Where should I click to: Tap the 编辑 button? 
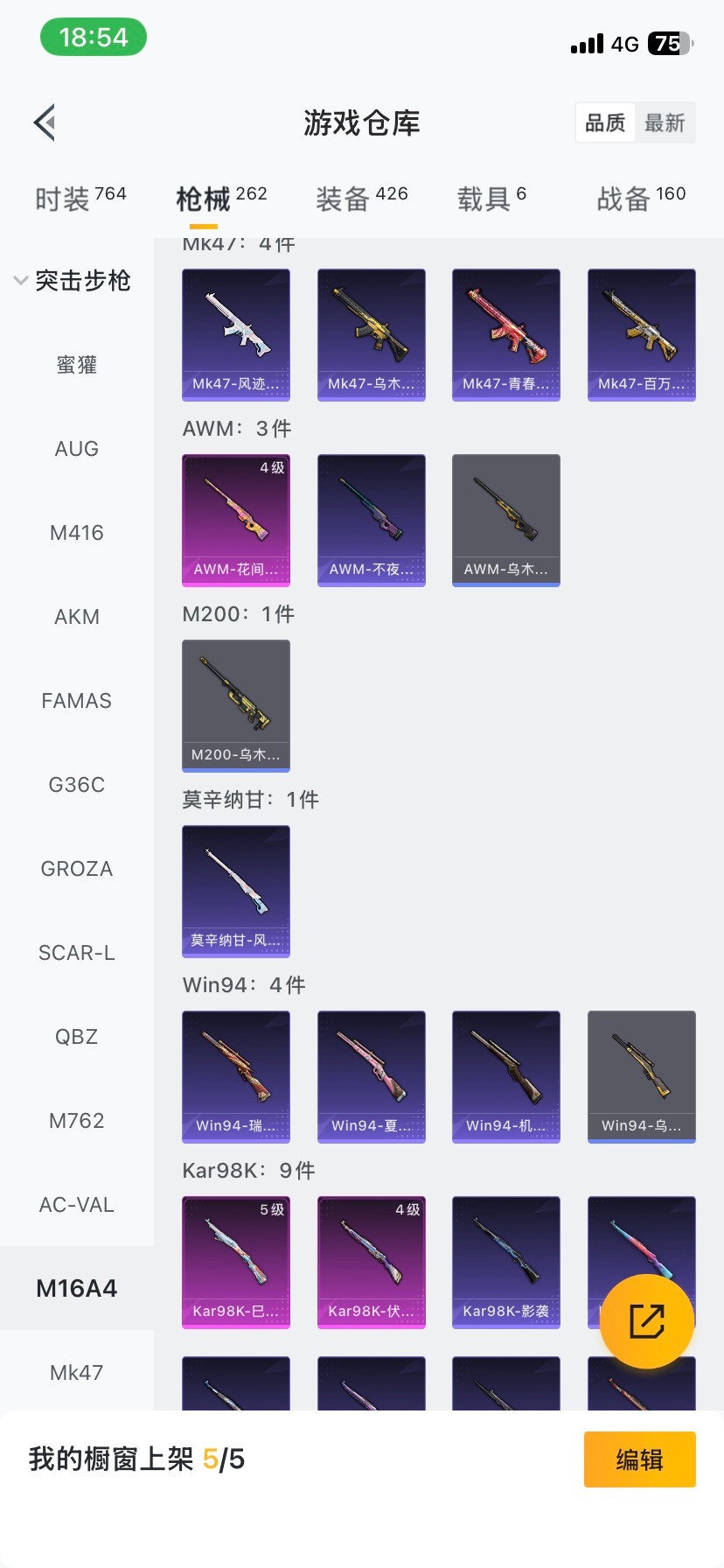pos(639,1459)
